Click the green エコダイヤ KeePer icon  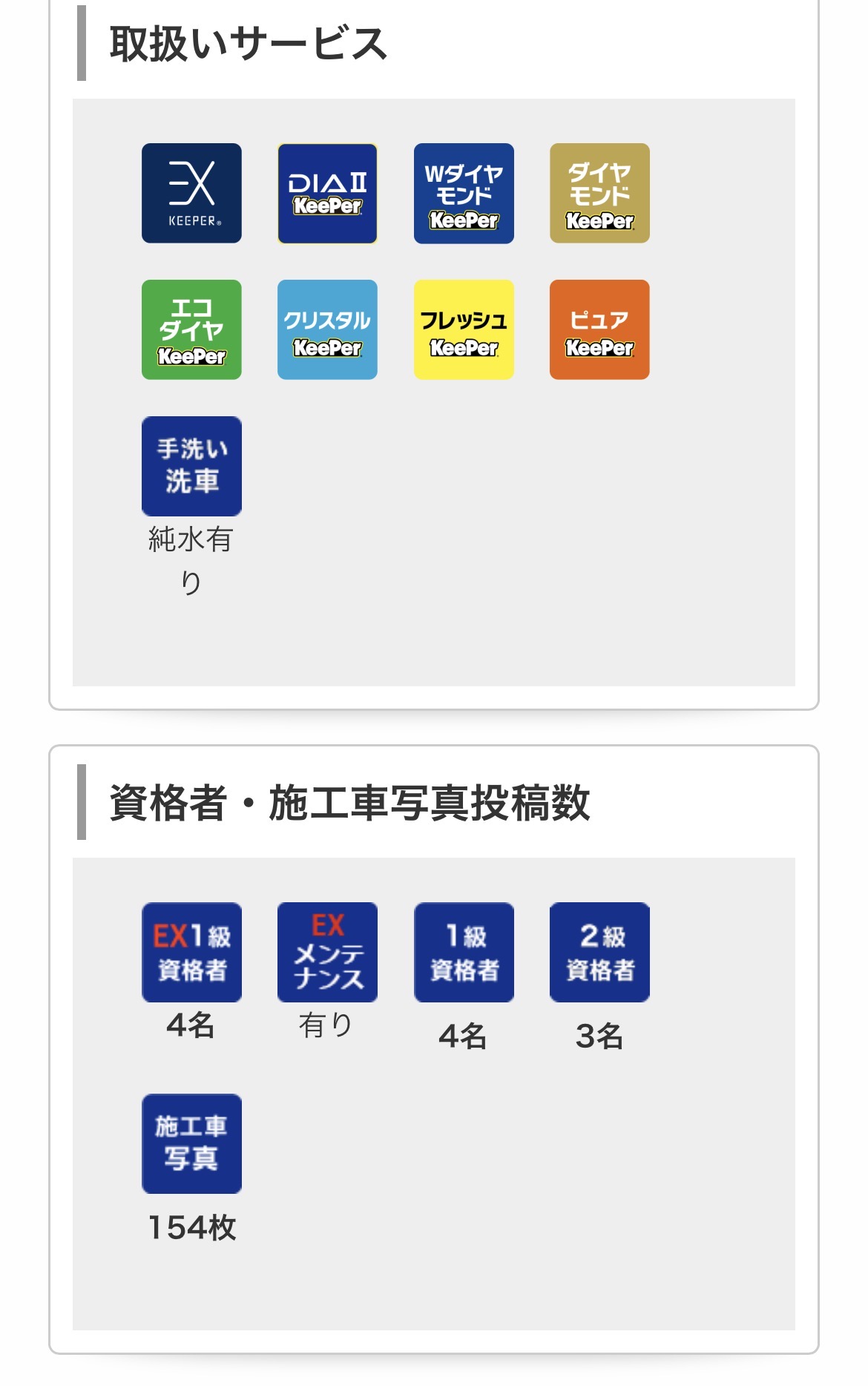[191, 329]
